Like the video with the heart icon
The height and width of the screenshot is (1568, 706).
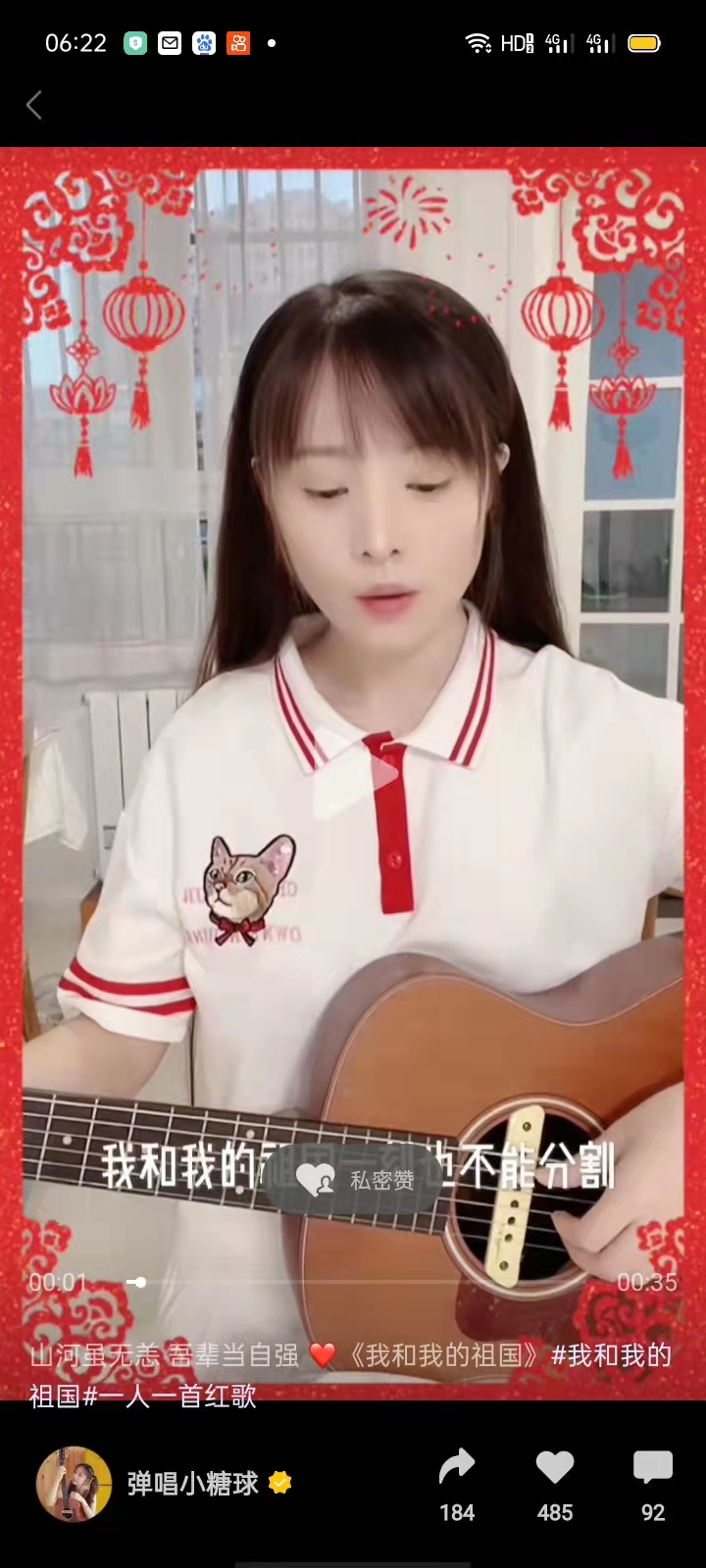(554, 1468)
